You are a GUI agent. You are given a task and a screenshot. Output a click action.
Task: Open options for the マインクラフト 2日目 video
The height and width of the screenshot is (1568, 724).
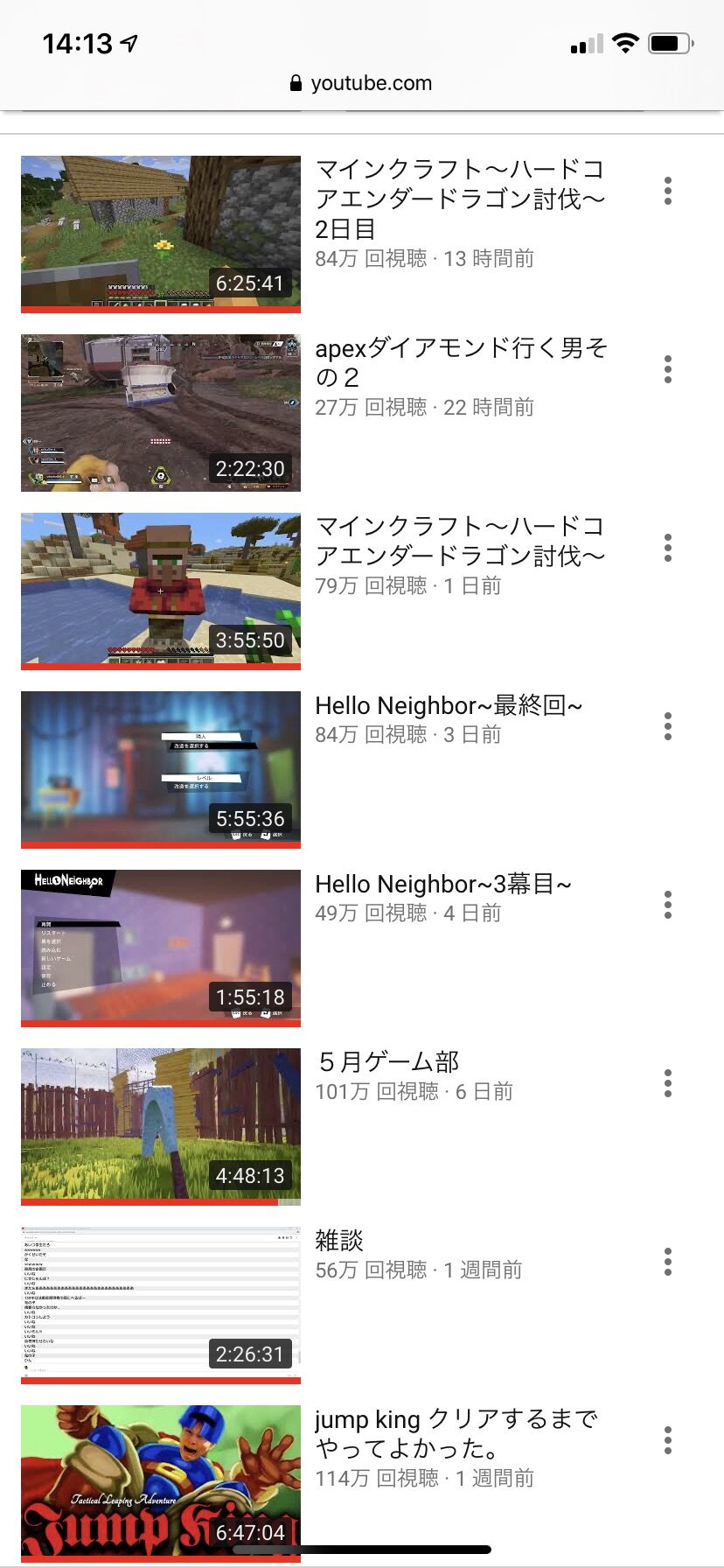pyautogui.click(x=668, y=191)
